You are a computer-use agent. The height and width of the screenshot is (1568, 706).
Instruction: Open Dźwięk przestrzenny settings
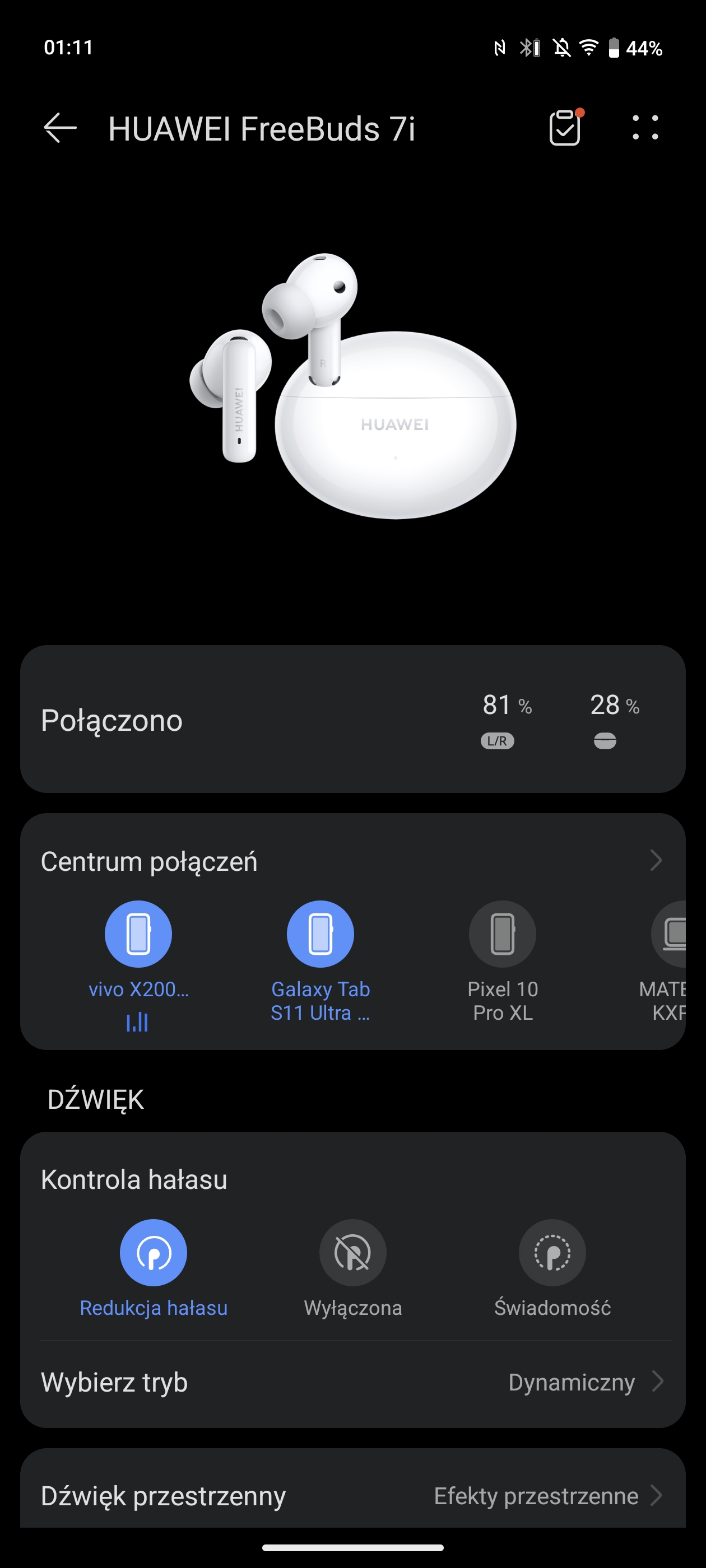coord(352,1496)
